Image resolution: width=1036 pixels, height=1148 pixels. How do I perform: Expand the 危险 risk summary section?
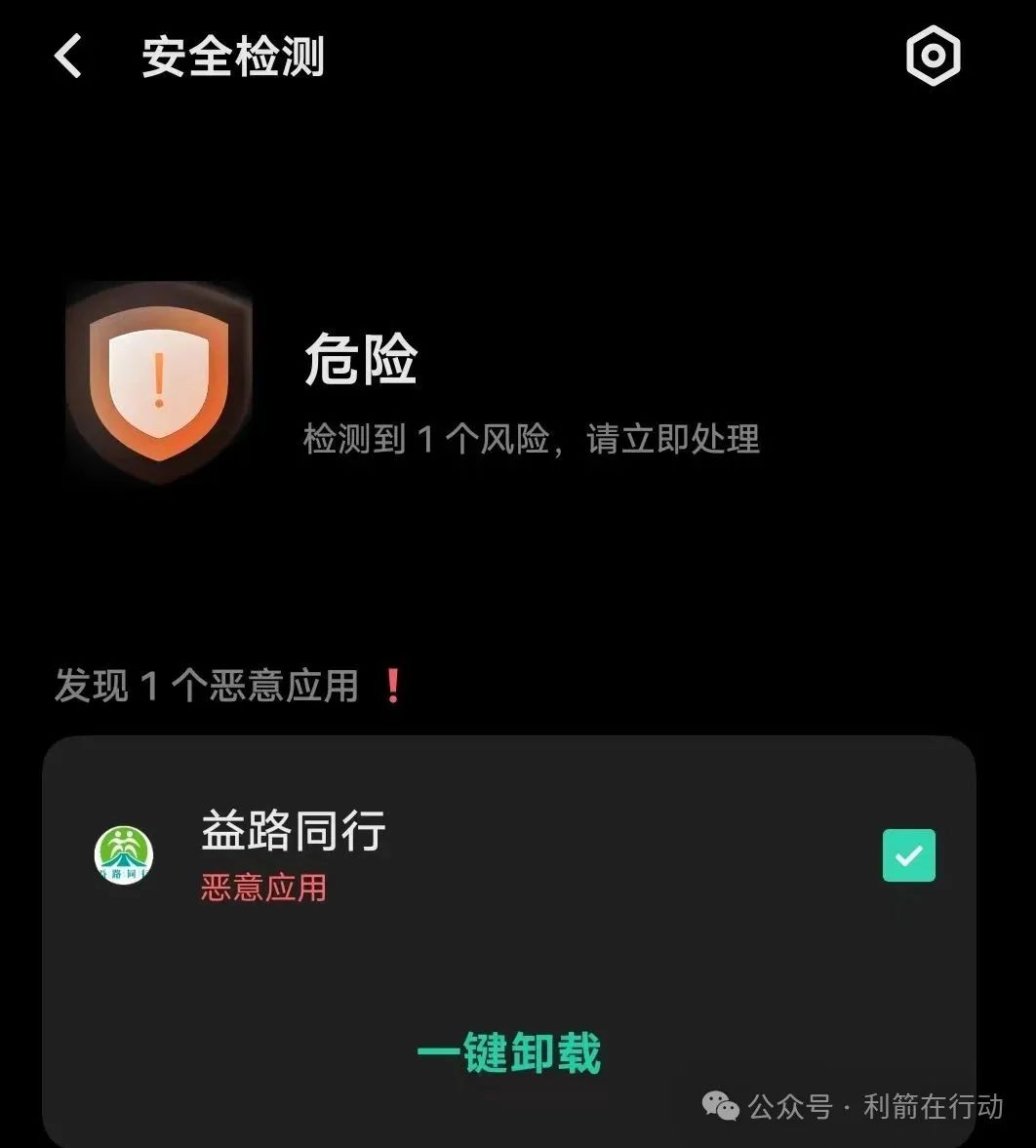click(x=360, y=362)
